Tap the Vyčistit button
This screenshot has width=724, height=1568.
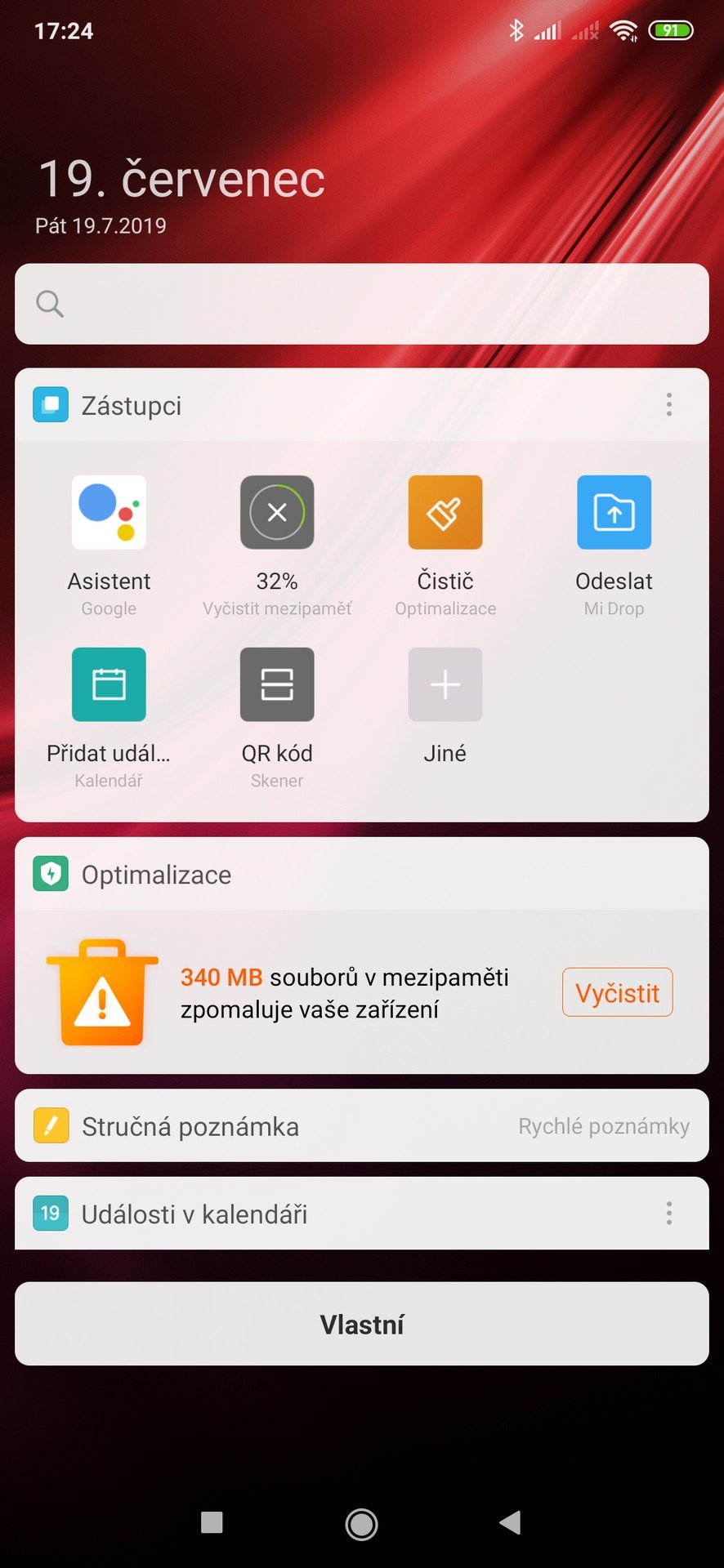tap(617, 992)
